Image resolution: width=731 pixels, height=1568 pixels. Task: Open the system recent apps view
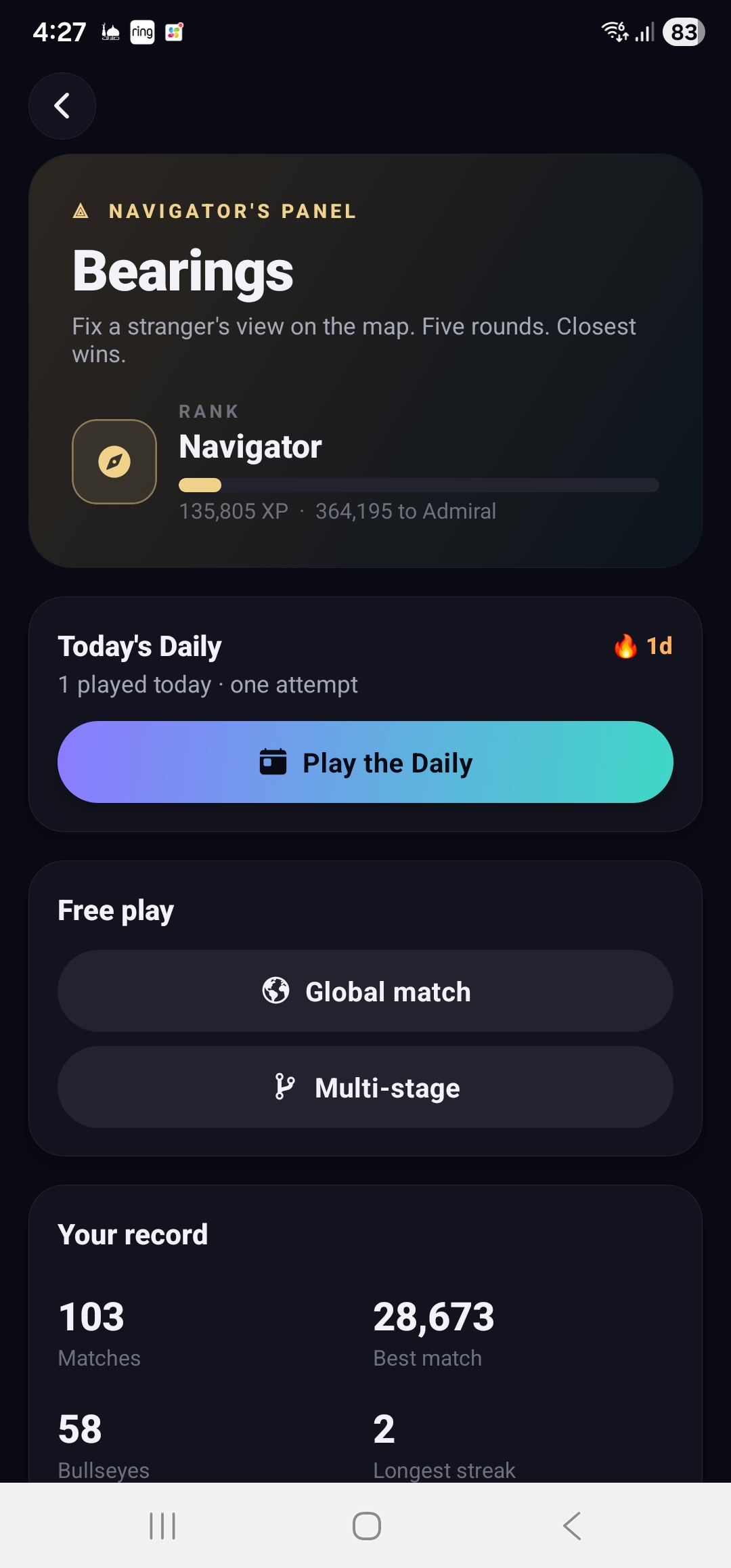click(x=162, y=1526)
